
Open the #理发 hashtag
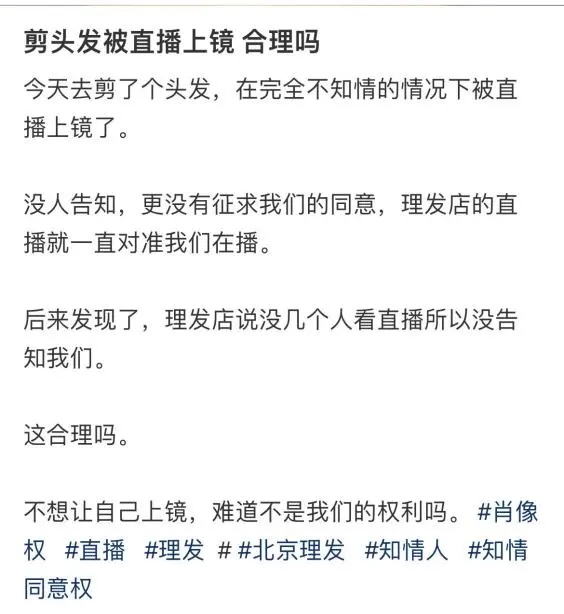point(174,549)
